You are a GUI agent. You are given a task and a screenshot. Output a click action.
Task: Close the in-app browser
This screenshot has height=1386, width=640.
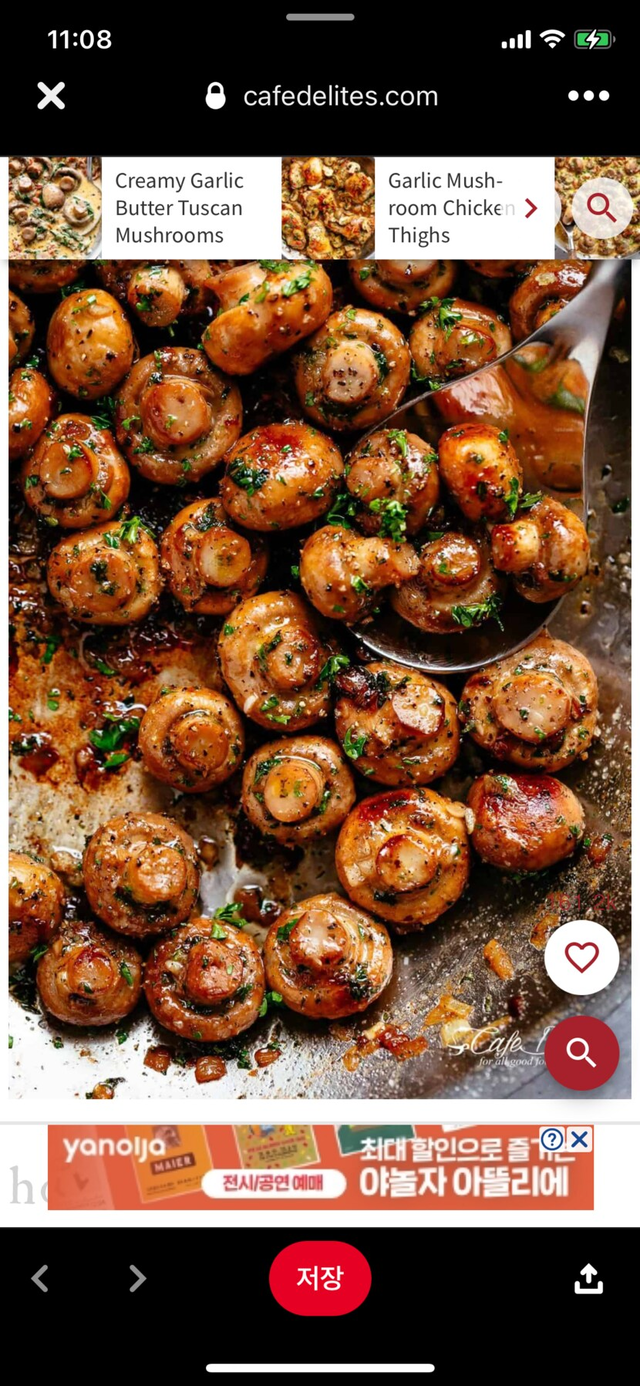(51, 96)
